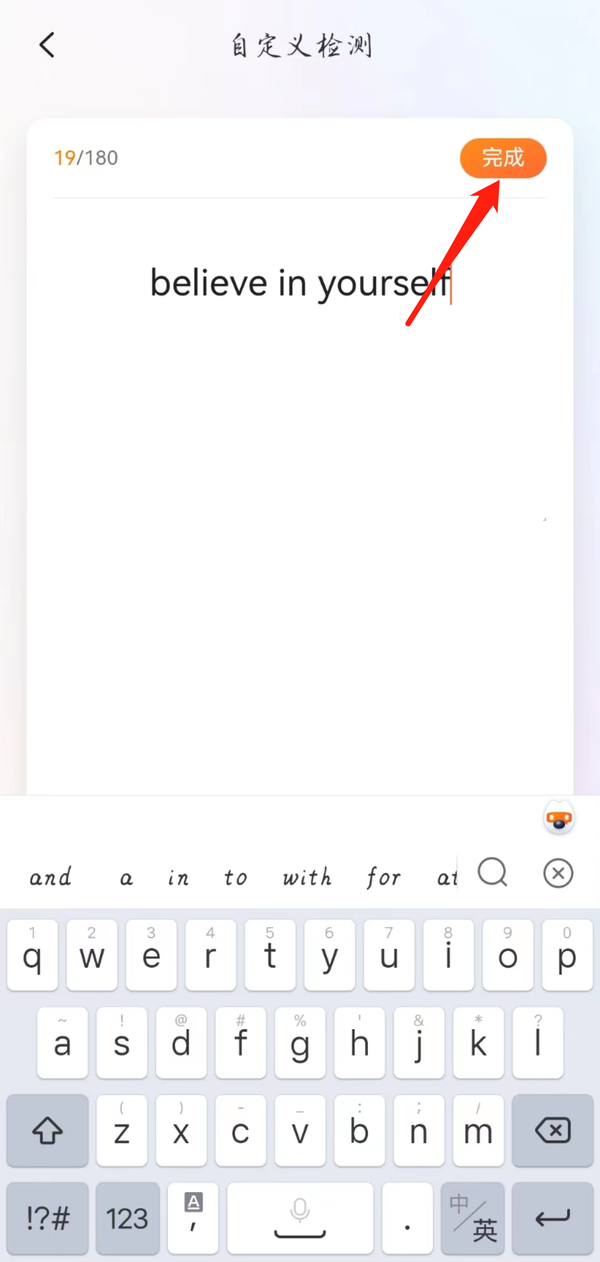Viewport: 600px width, 1262px height.
Task: Toggle the 中/英 language key
Action: (473, 1218)
